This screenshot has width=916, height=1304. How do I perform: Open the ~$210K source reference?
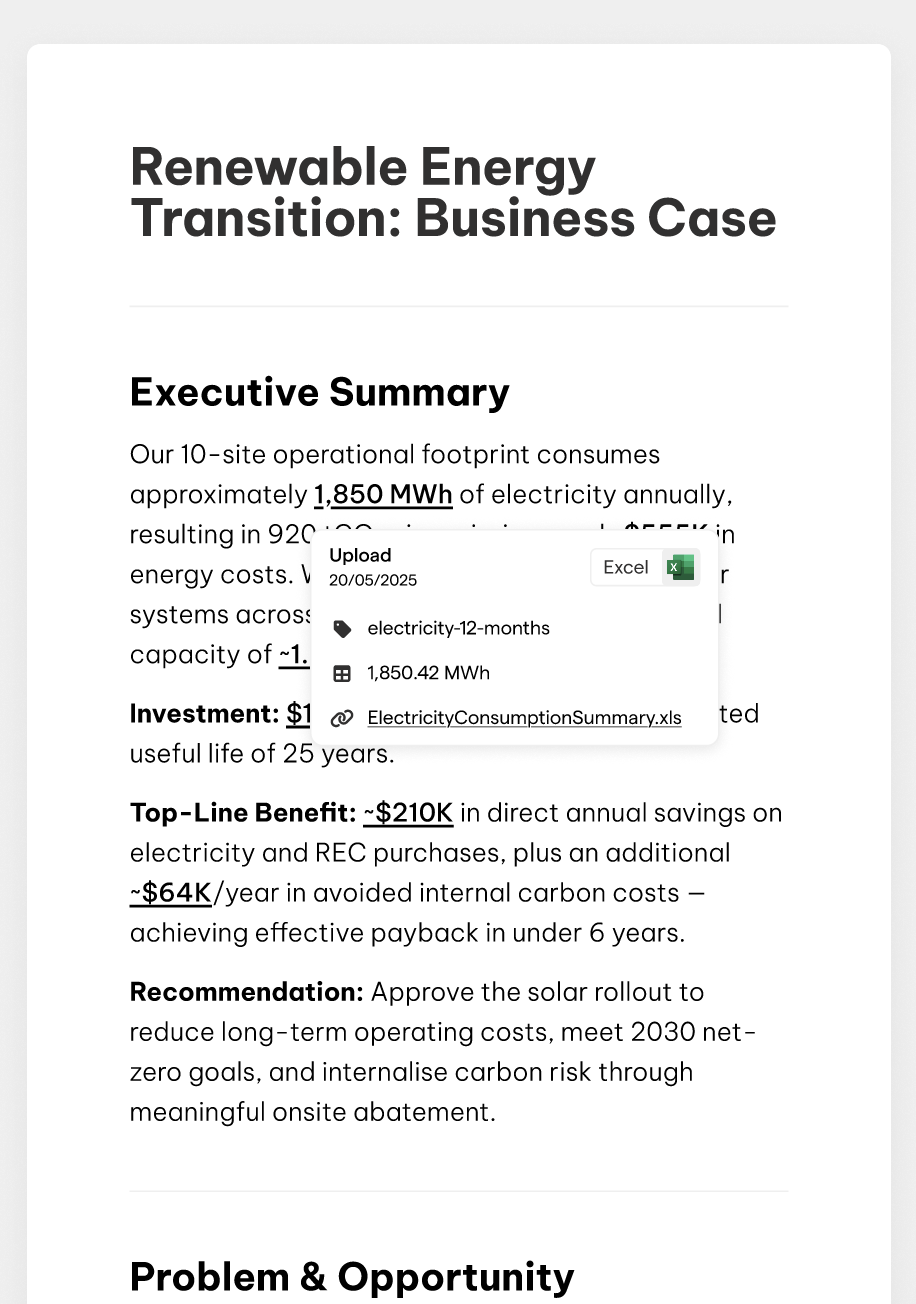[x=408, y=813]
